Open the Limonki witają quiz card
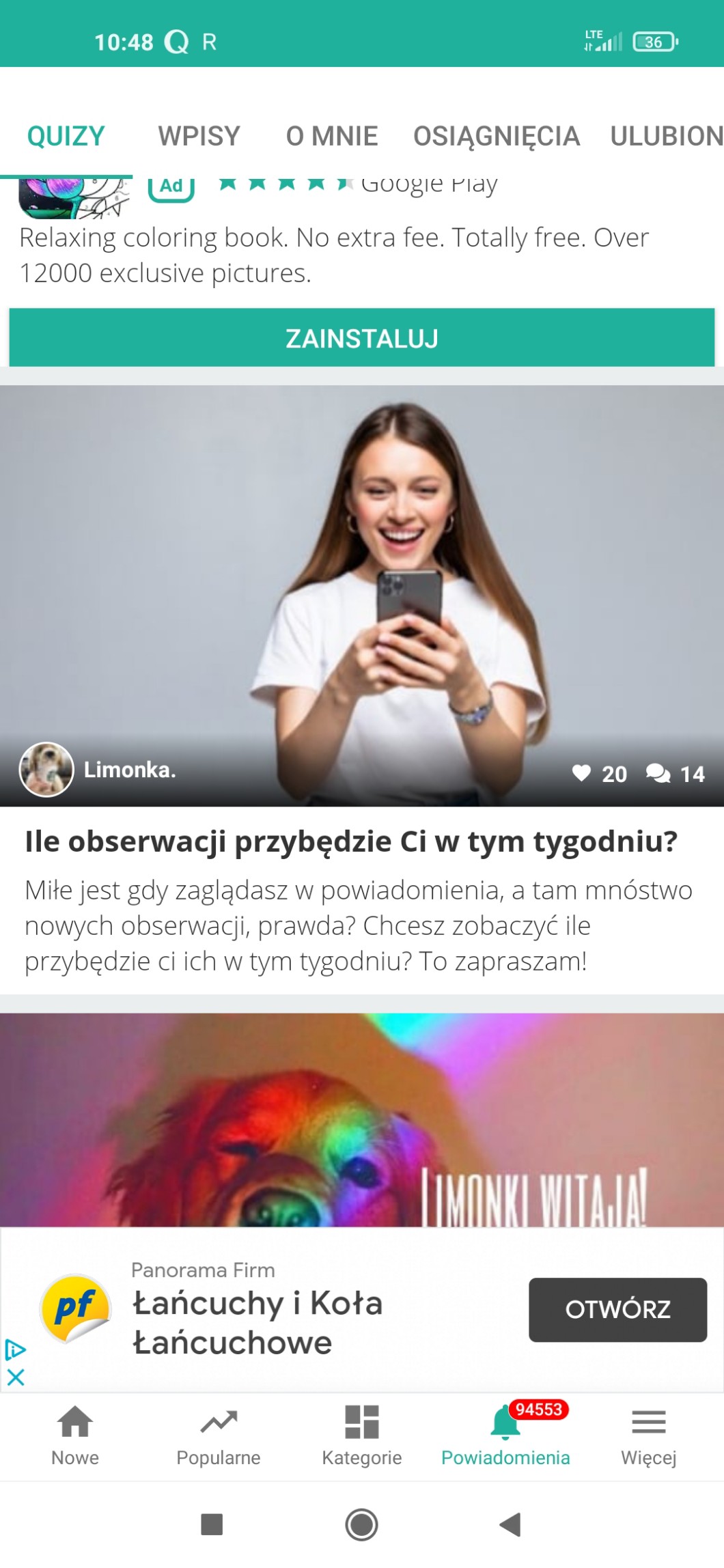 [362, 1120]
